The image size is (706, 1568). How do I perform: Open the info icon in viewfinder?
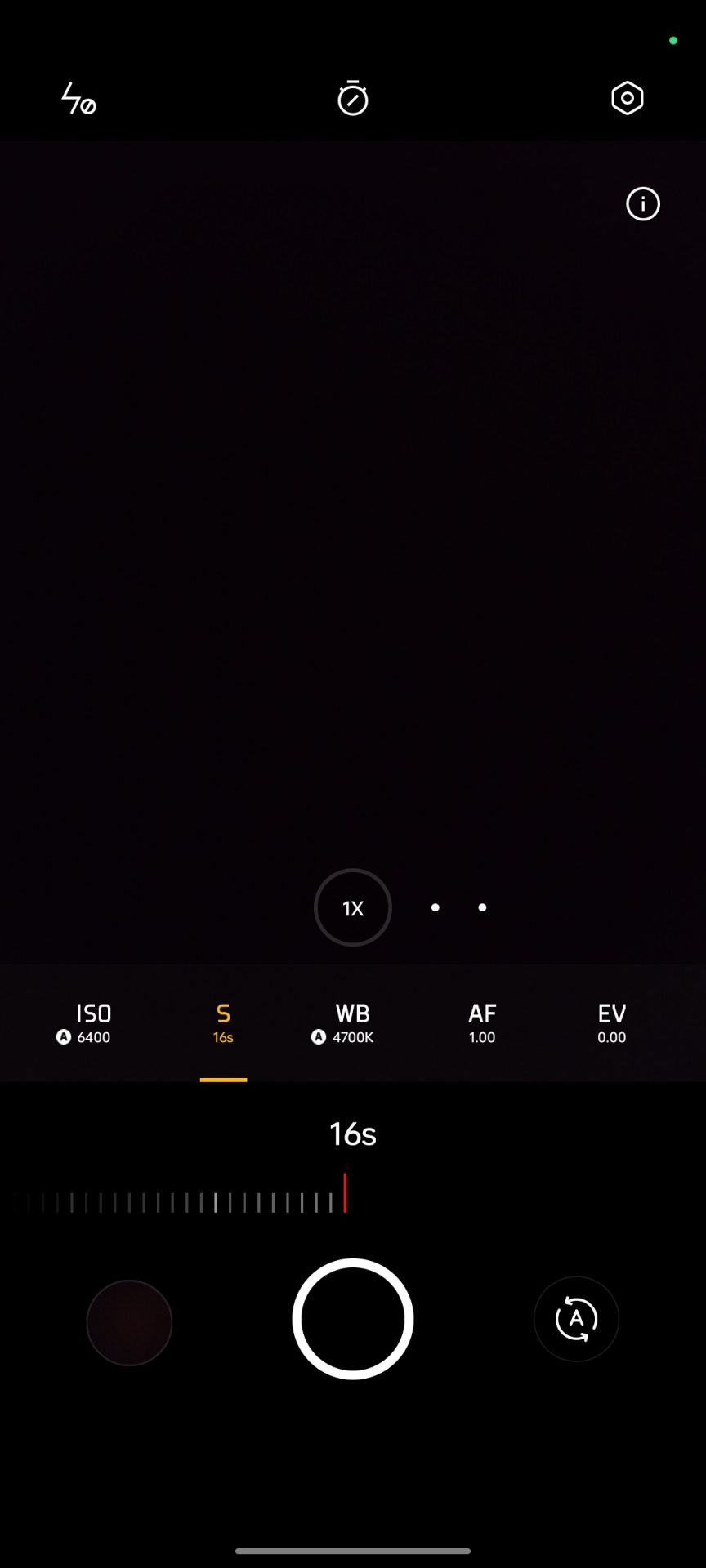click(x=643, y=204)
